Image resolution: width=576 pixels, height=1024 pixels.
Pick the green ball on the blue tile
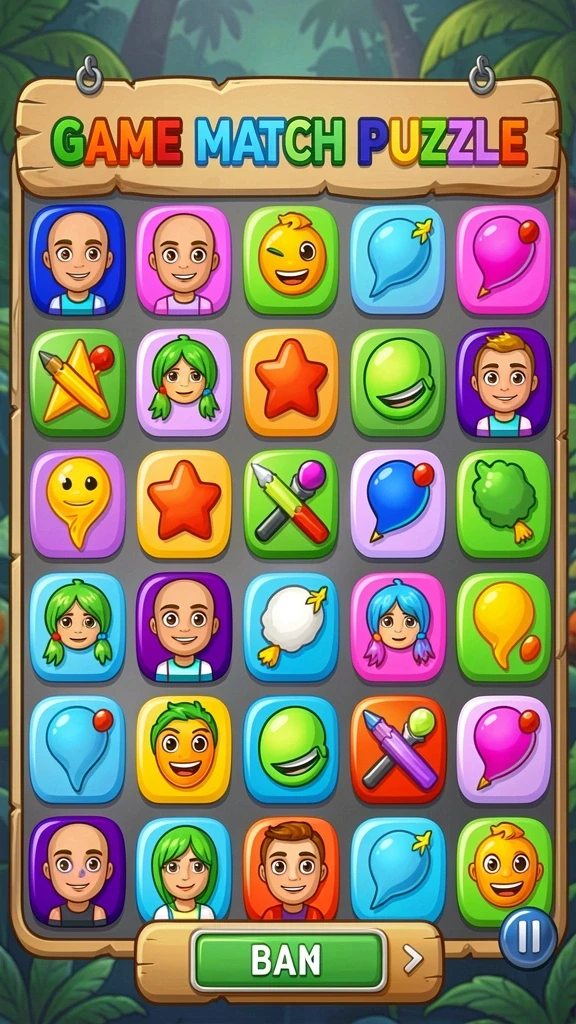[x=291, y=749]
